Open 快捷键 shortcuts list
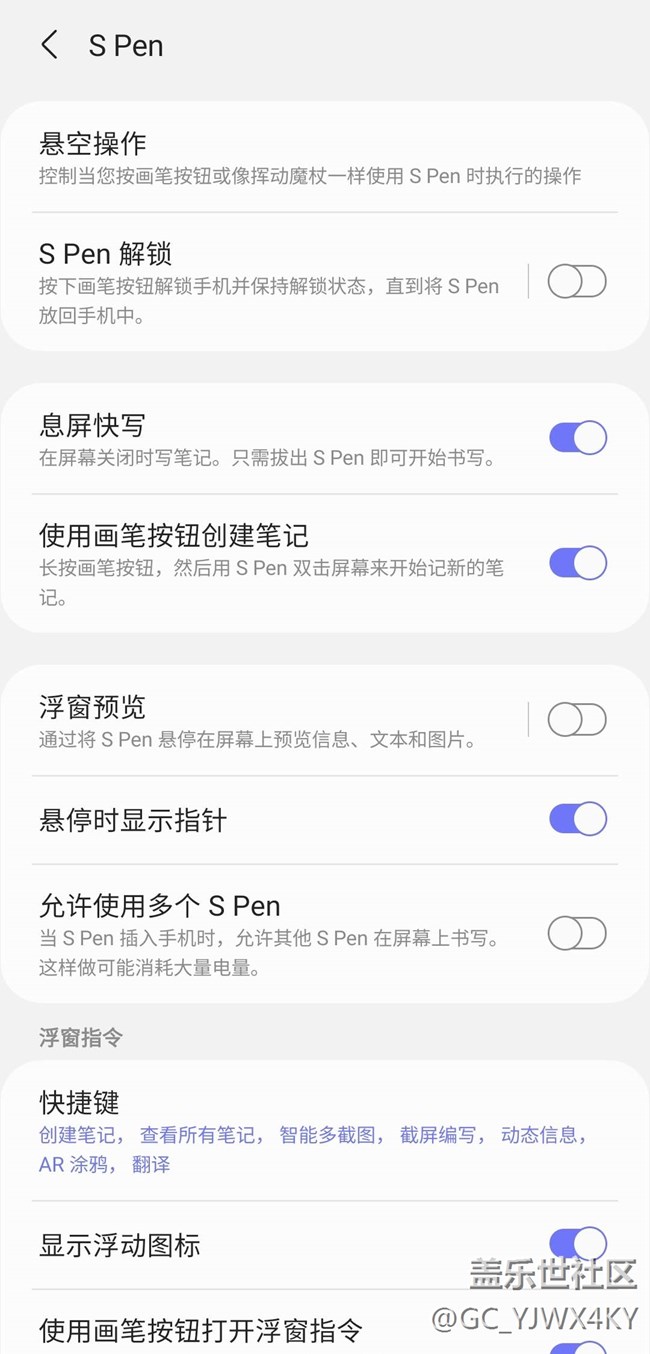 (310, 1132)
